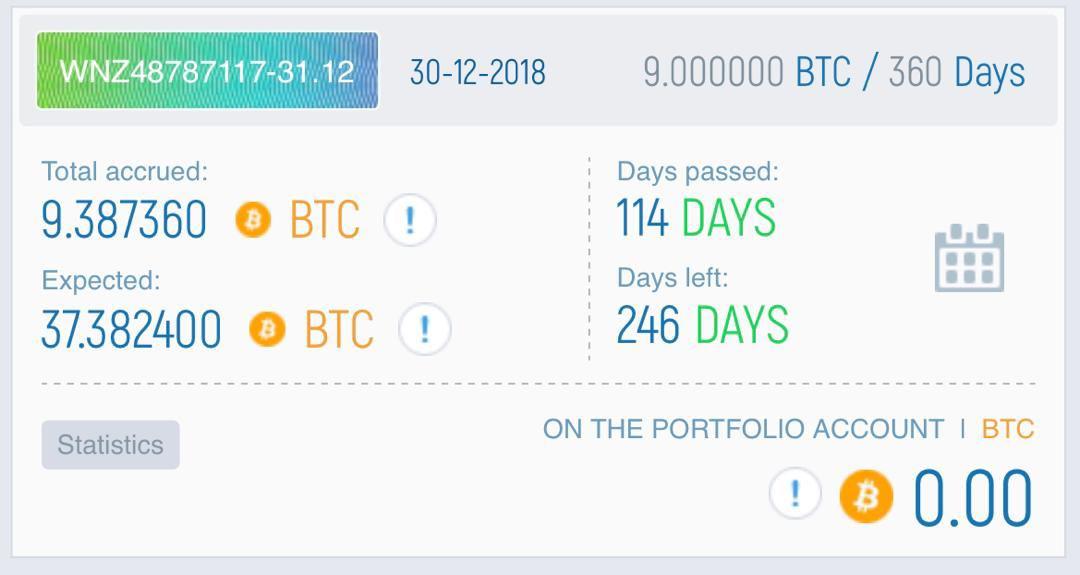Select the WNZ48787117-31.12 portfolio badge
The width and height of the screenshot is (1080, 575).
pos(207,71)
